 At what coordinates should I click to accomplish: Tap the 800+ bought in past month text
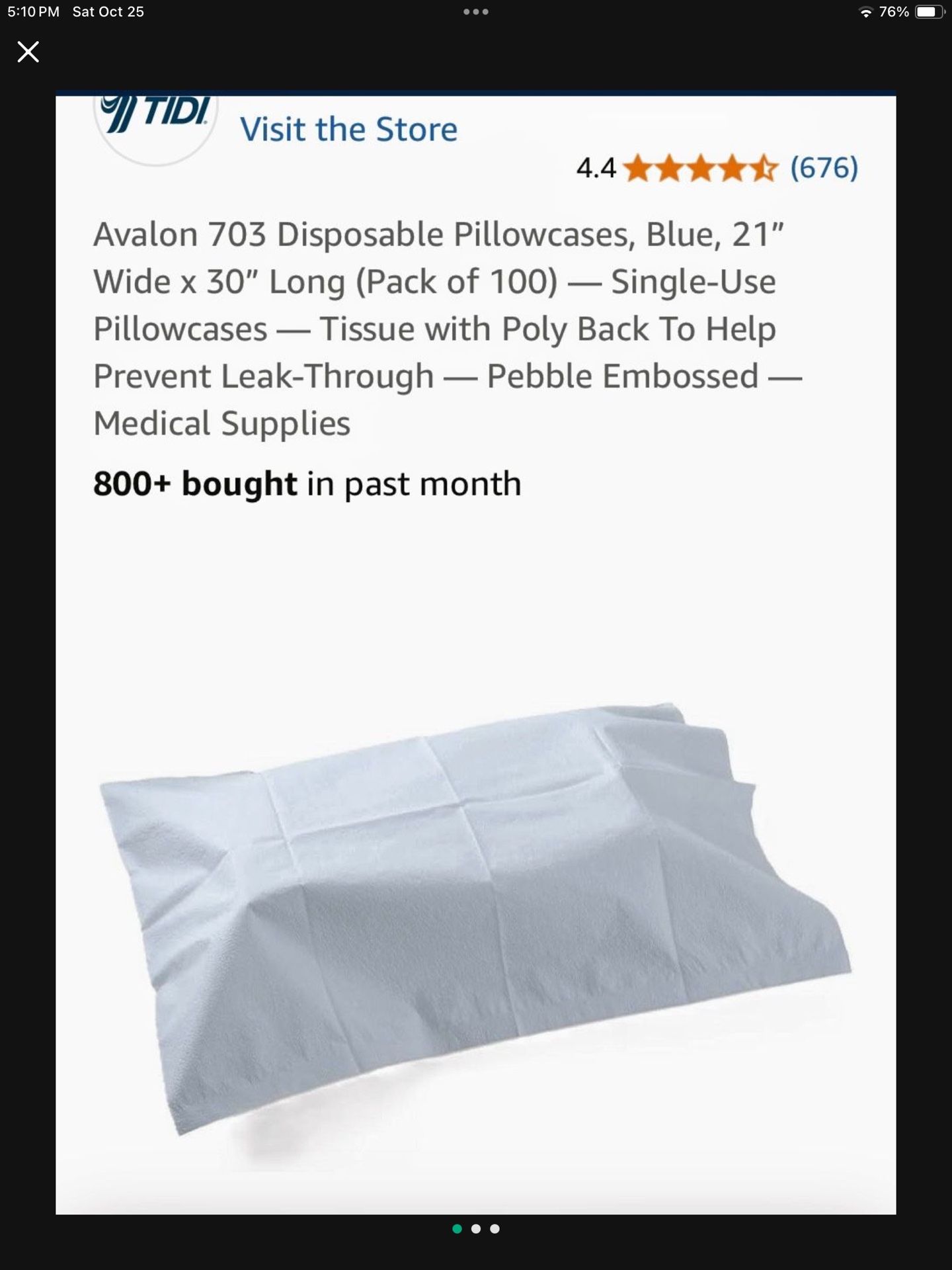coord(307,484)
